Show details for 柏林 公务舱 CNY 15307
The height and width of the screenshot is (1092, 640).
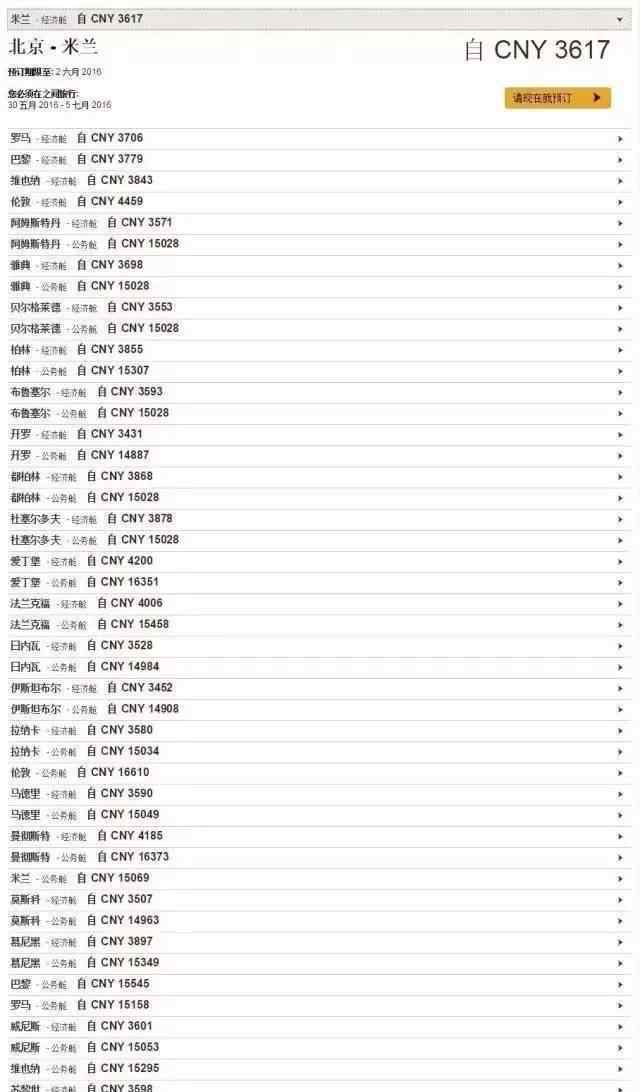[x=320, y=370]
